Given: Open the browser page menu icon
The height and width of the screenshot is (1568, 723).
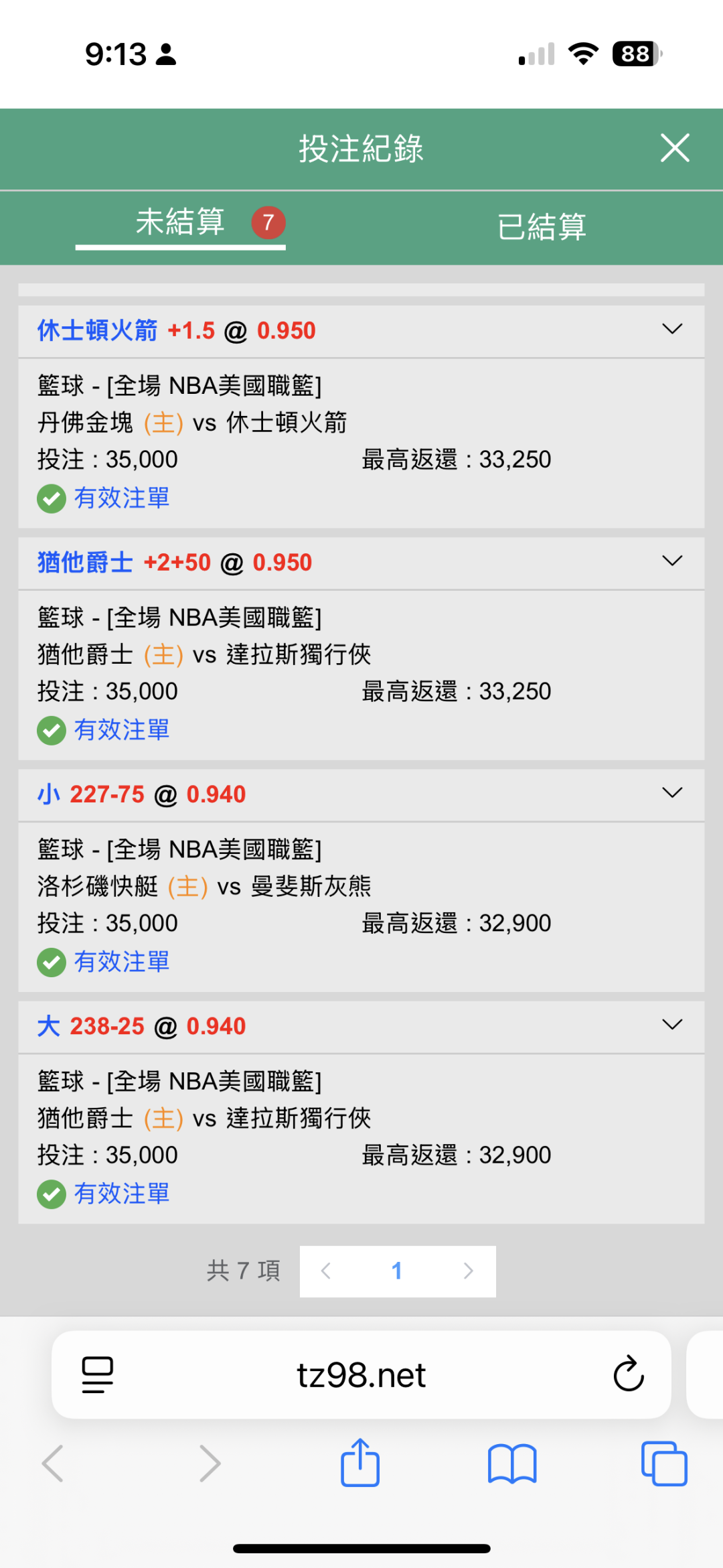Looking at the screenshot, I should coord(98,1374).
